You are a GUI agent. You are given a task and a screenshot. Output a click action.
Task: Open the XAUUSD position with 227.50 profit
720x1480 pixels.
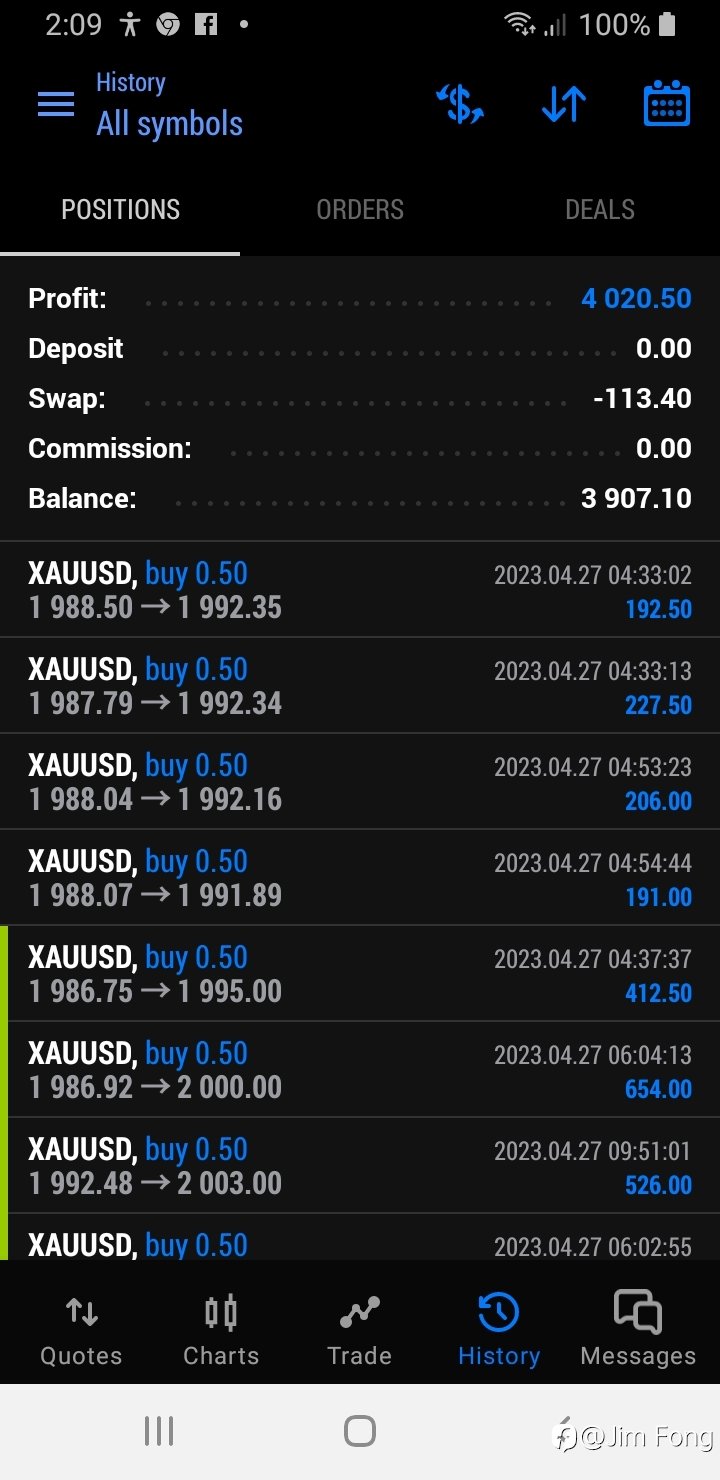click(360, 686)
